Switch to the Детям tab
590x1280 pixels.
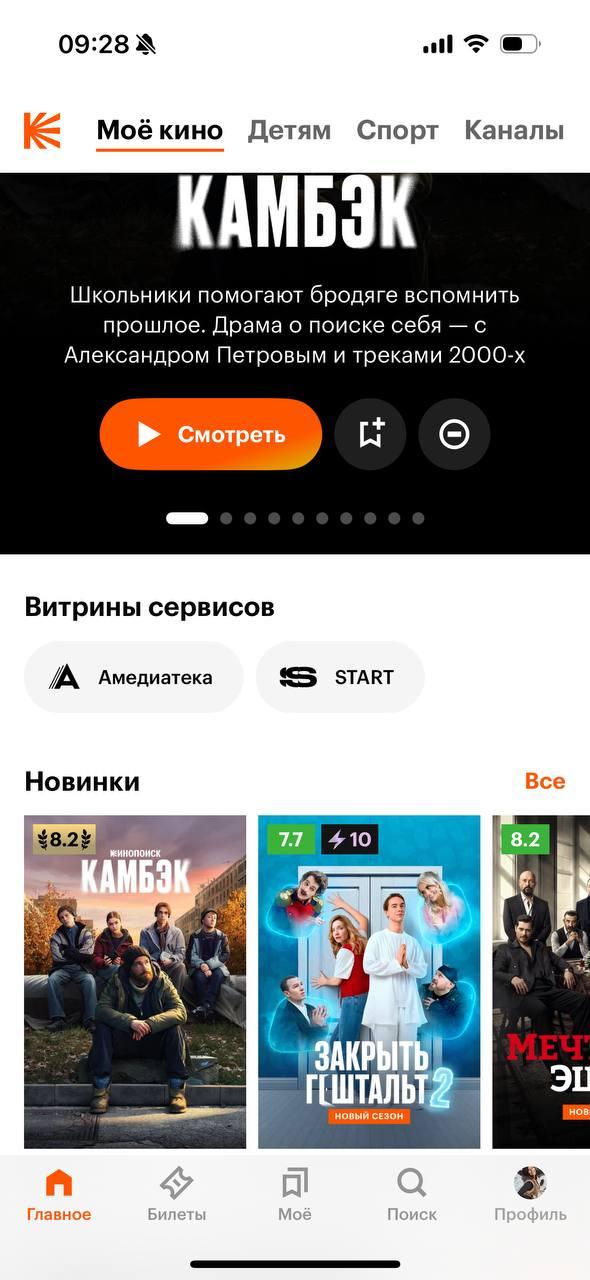(289, 130)
